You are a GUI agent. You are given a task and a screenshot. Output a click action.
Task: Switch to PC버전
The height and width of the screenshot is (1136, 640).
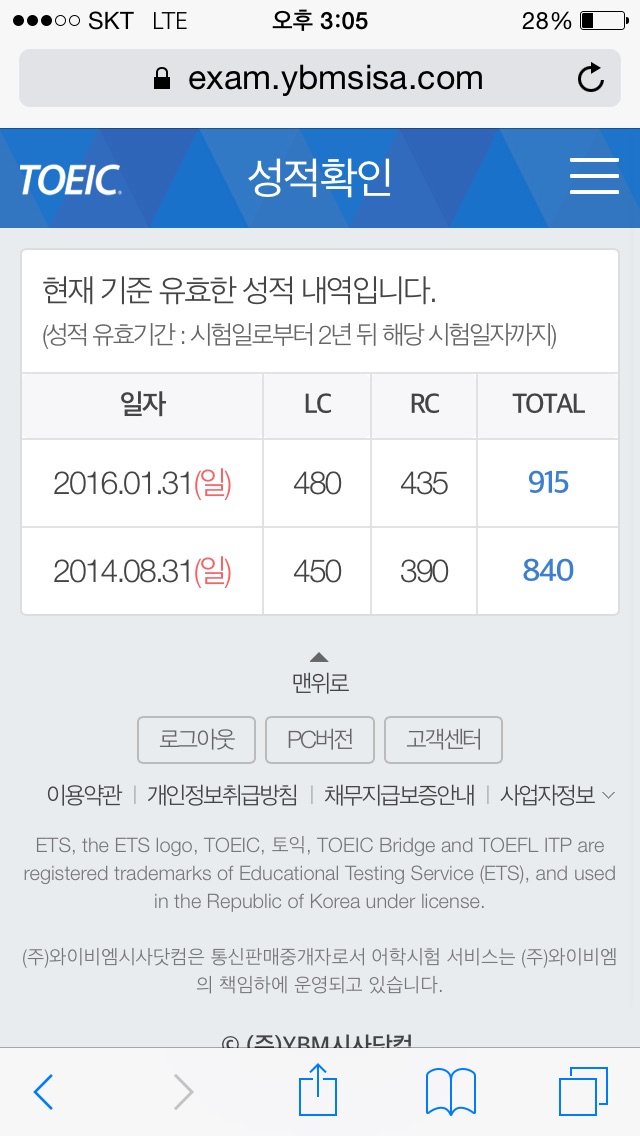(x=320, y=740)
